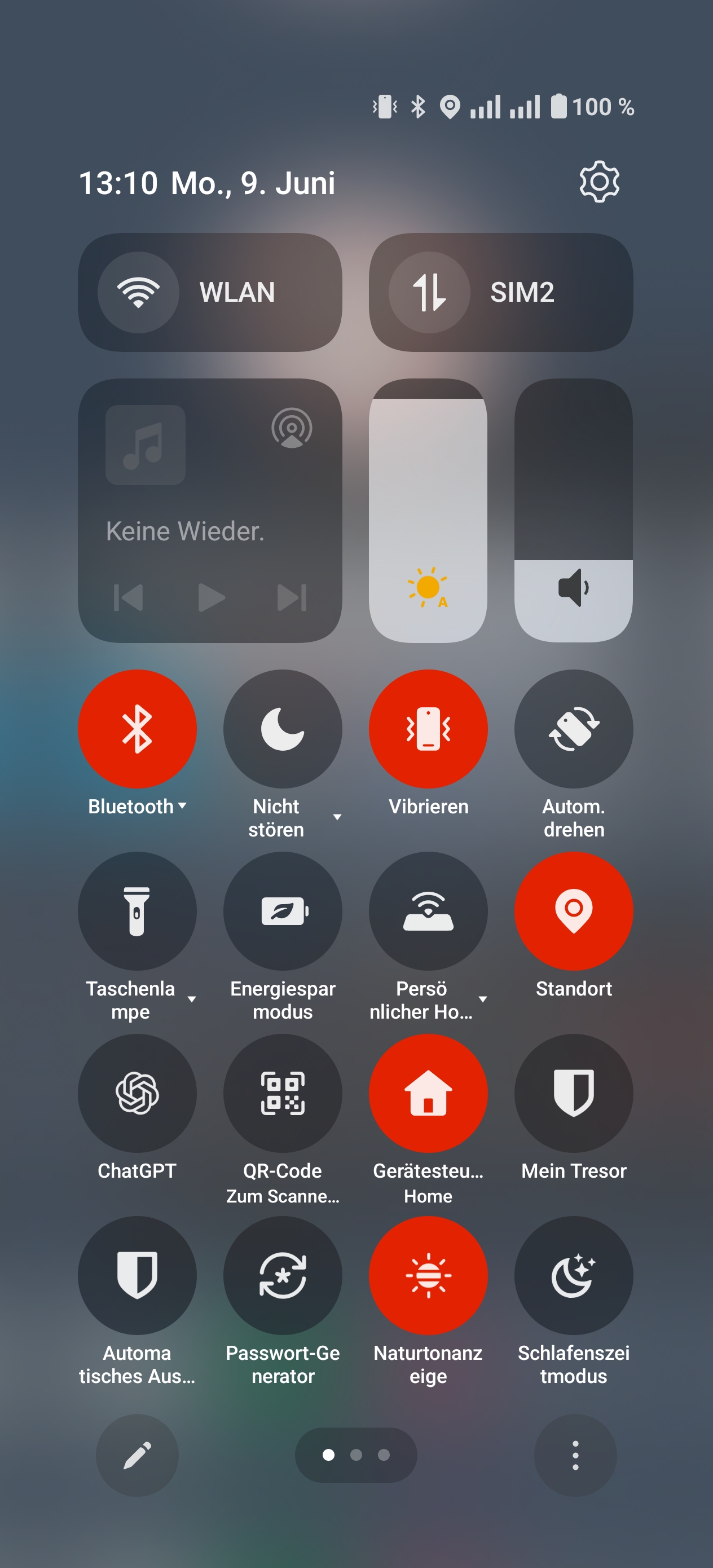Turn on Persönlicher Hotspot
Screen dimensions: 713x1568
click(428, 910)
